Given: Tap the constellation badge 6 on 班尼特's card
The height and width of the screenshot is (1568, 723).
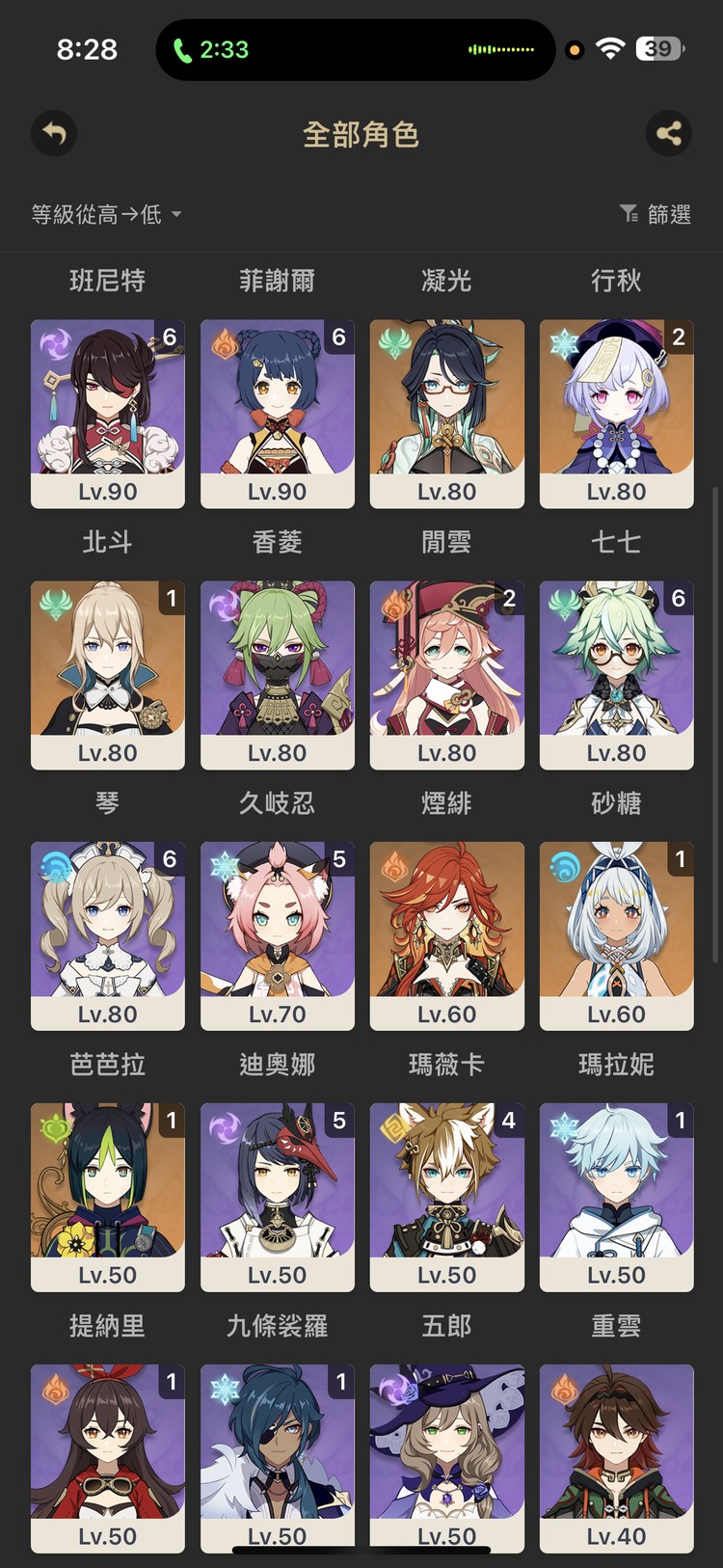Looking at the screenshot, I should pyautogui.click(x=168, y=337).
